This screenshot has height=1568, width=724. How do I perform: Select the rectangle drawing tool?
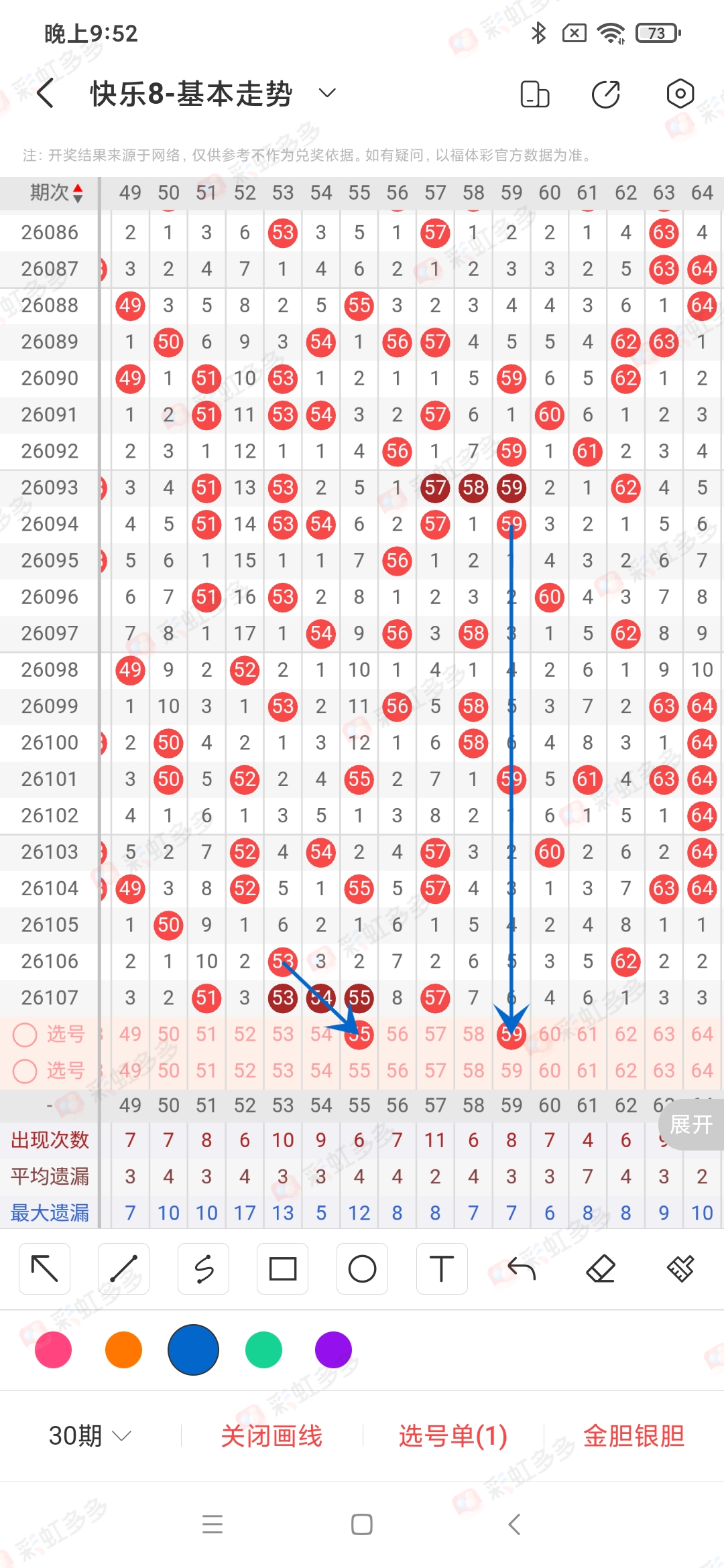(283, 1268)
